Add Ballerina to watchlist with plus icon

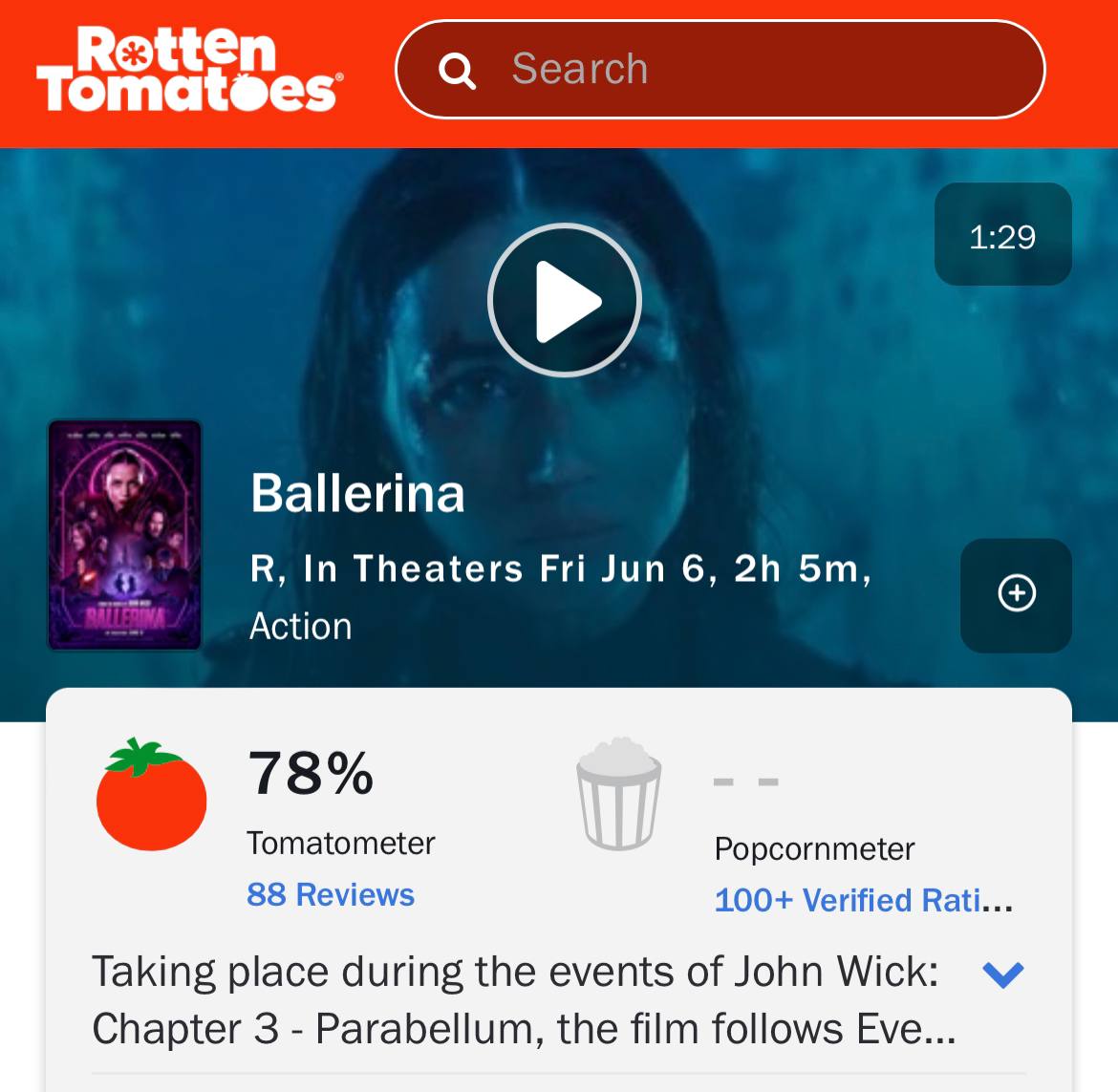(1016, 594)
